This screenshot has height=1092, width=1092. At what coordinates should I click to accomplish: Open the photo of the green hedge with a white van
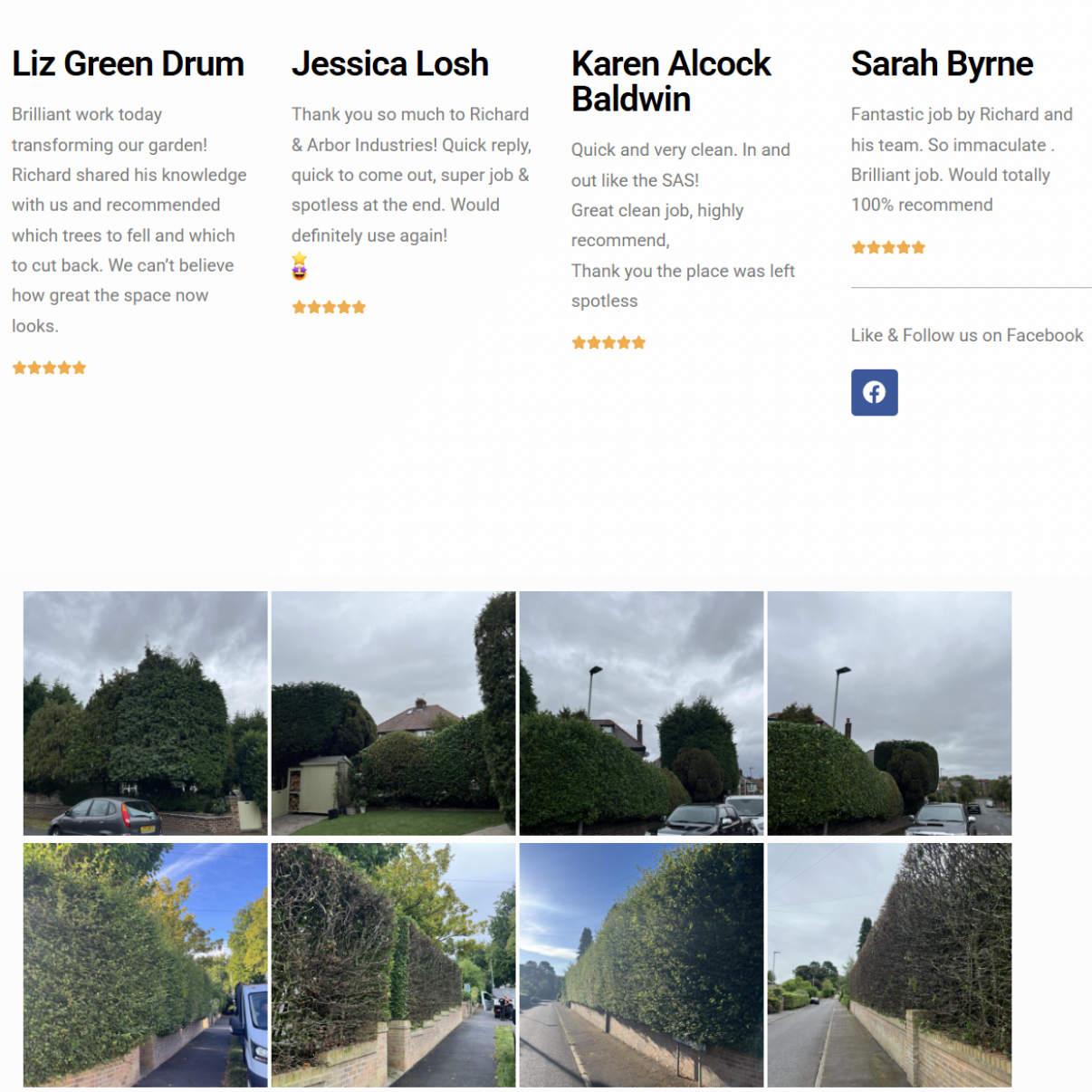145,964
